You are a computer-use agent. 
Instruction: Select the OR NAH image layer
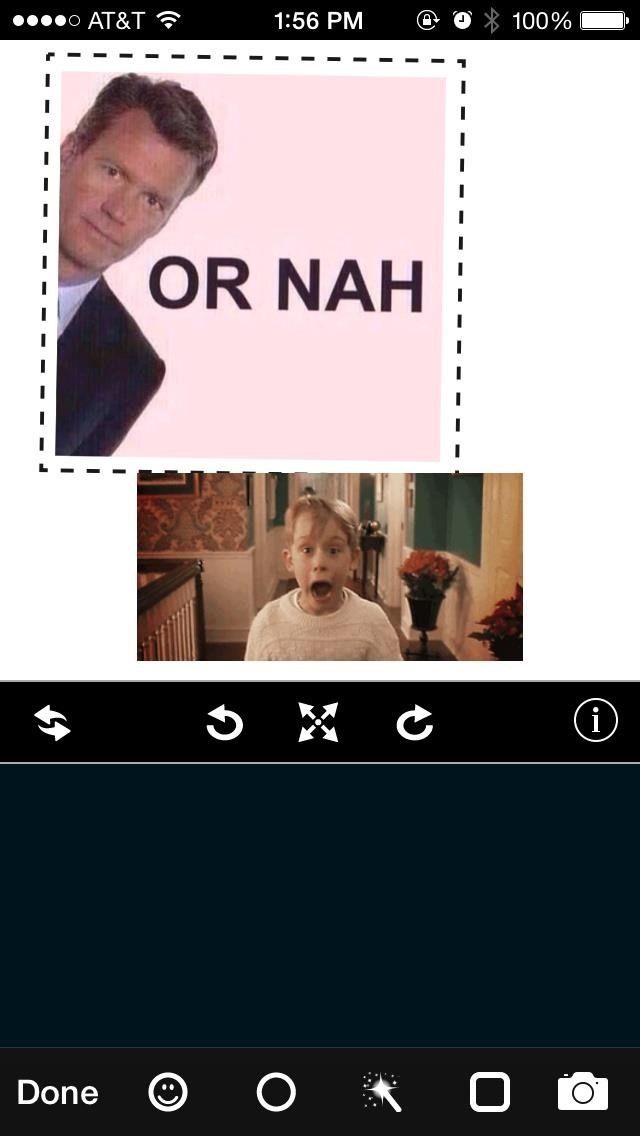pos(250,265)
